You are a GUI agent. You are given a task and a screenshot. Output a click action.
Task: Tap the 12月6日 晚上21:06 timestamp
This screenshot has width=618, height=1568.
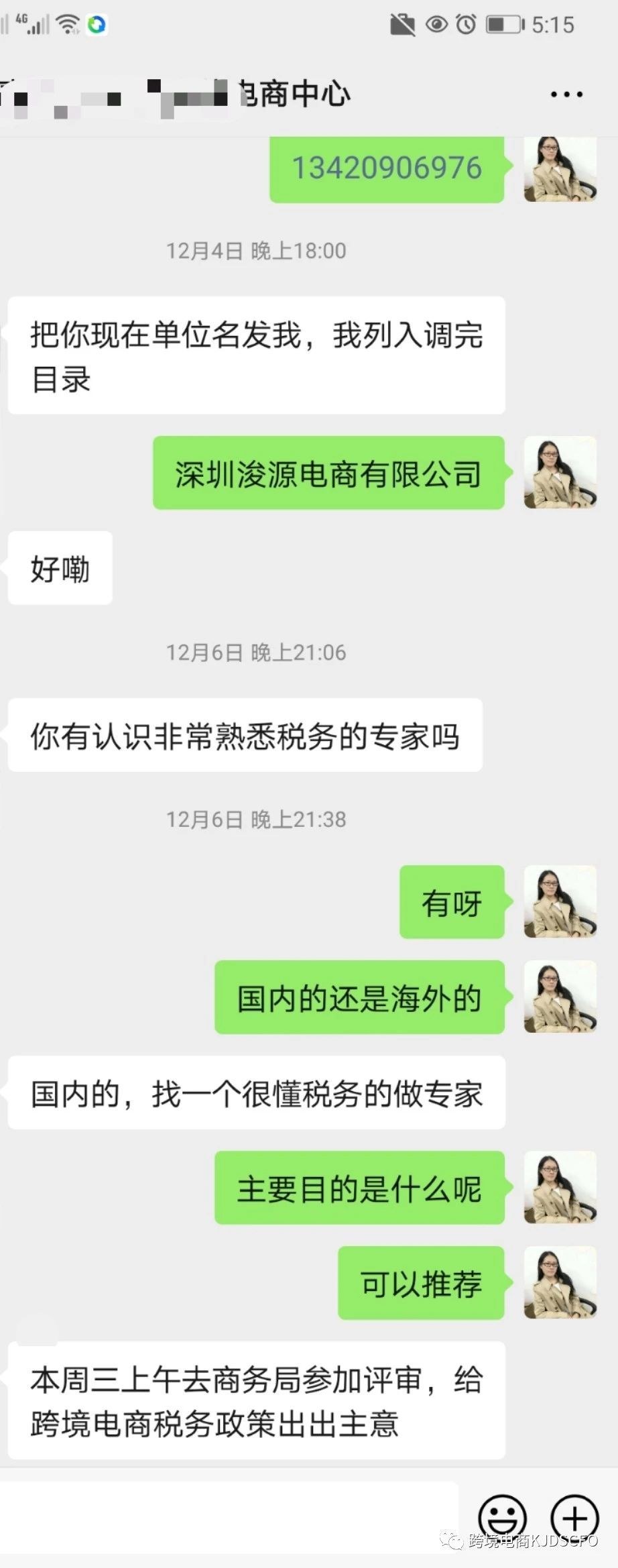[257, 651]
